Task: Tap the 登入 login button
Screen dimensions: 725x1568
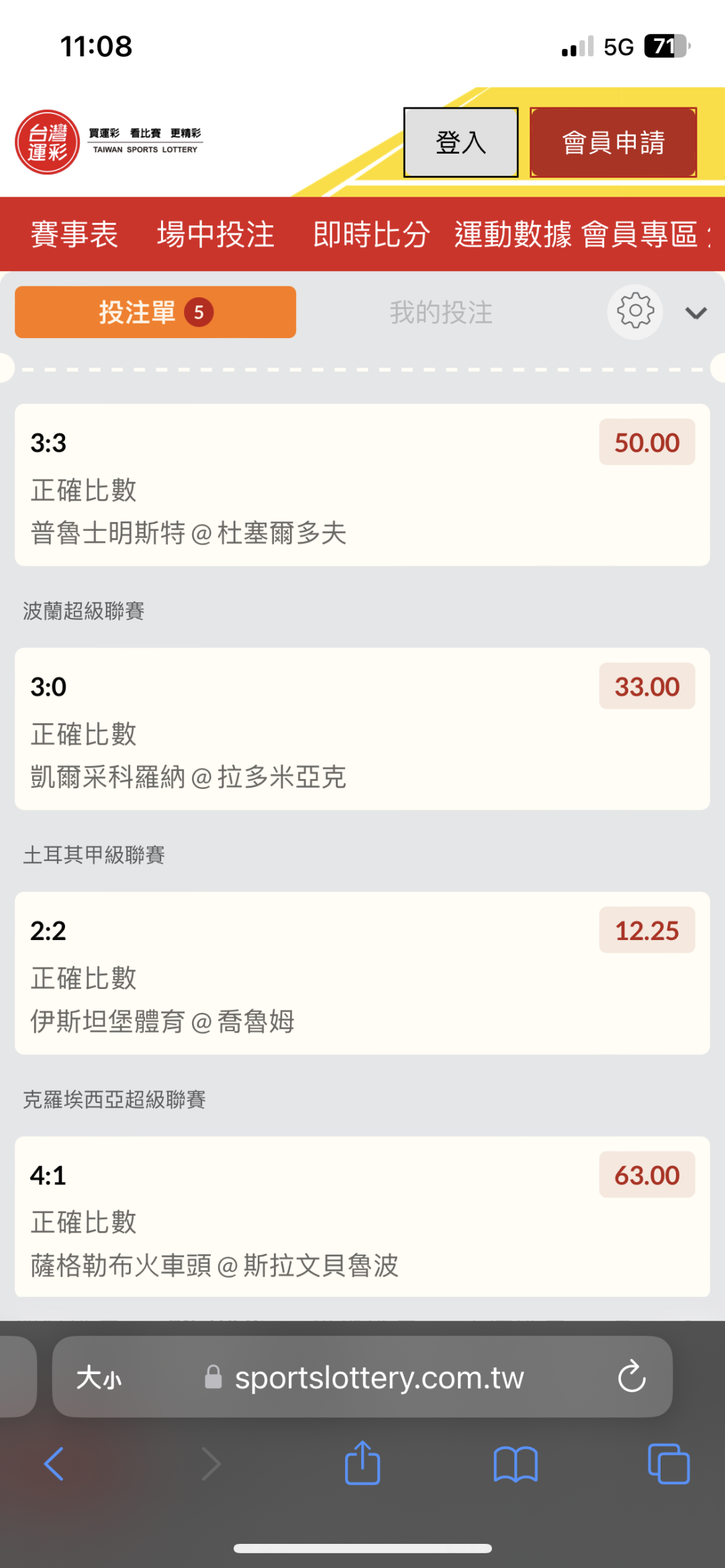Action: click(461, 142)
